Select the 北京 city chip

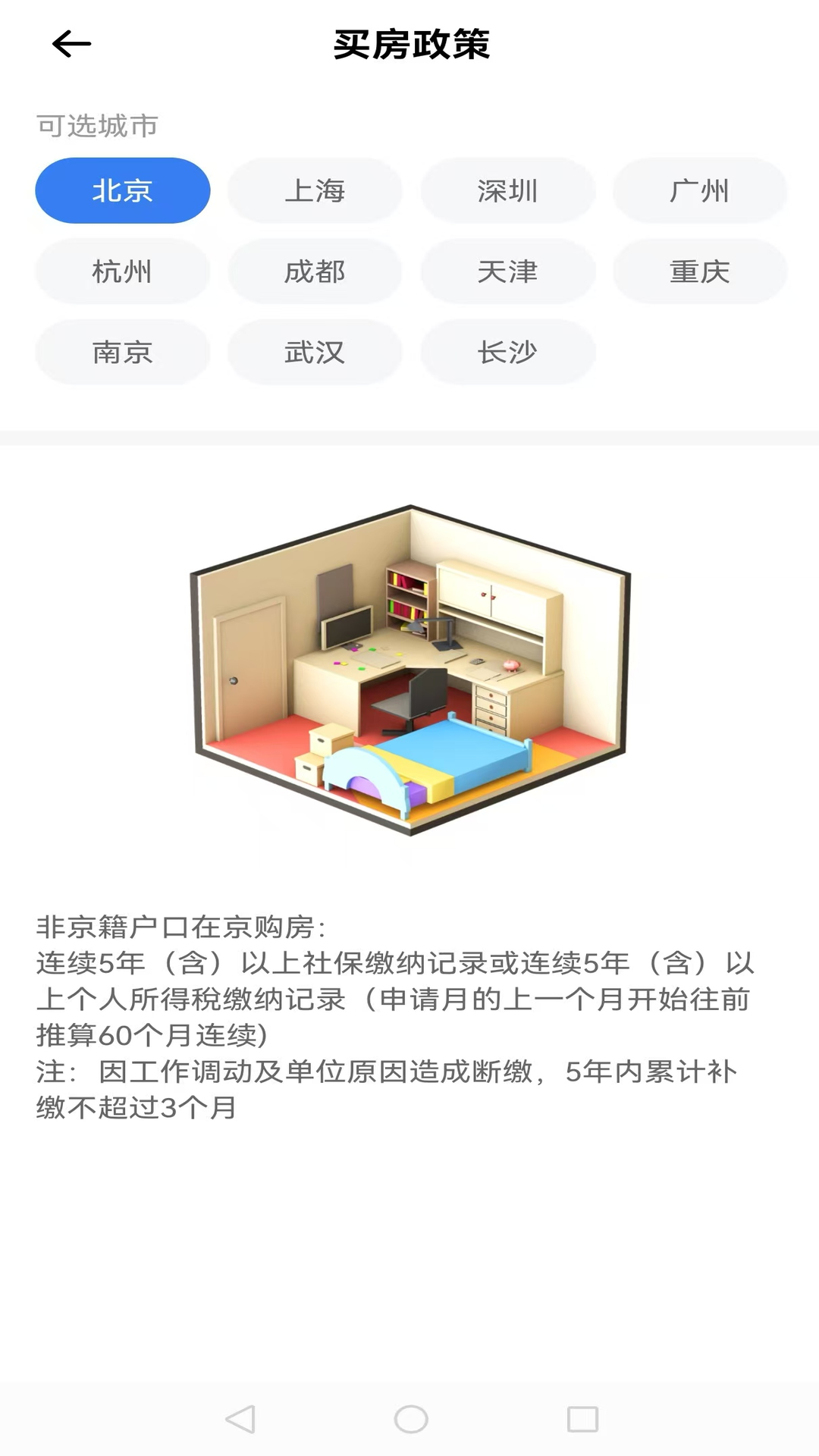click(x=123, y=190)
